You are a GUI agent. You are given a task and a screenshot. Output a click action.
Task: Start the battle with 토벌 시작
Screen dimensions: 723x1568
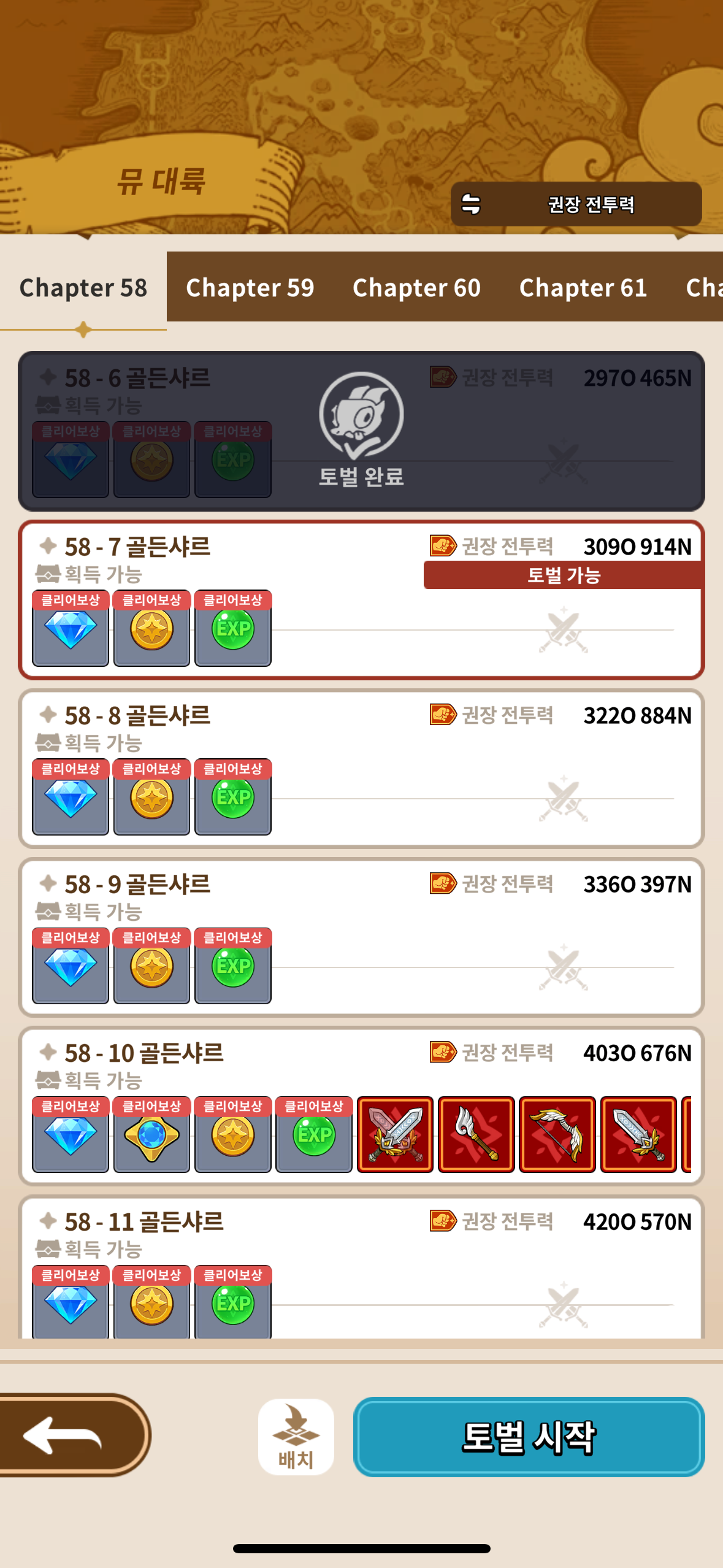tap(529, 1436)
